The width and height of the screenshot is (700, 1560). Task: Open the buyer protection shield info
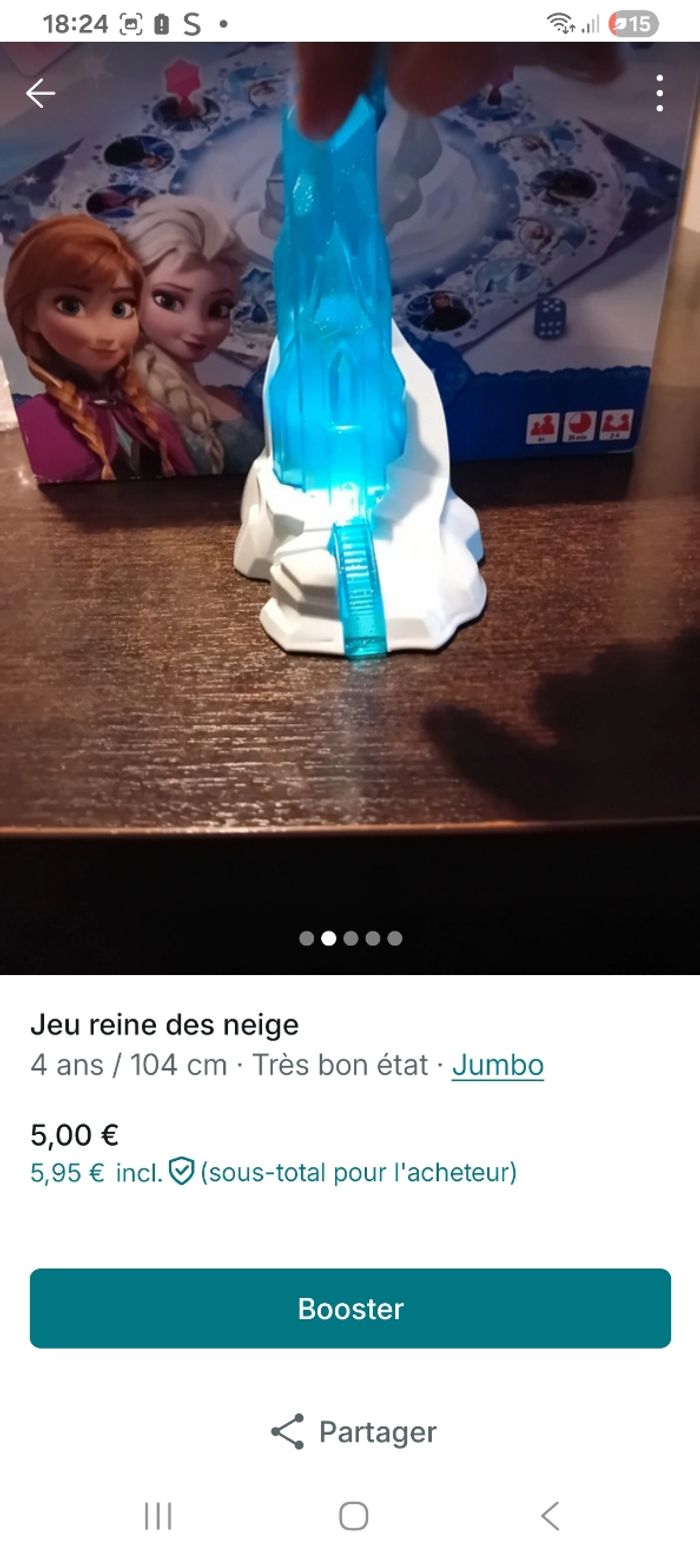[x=181, y=1171]
